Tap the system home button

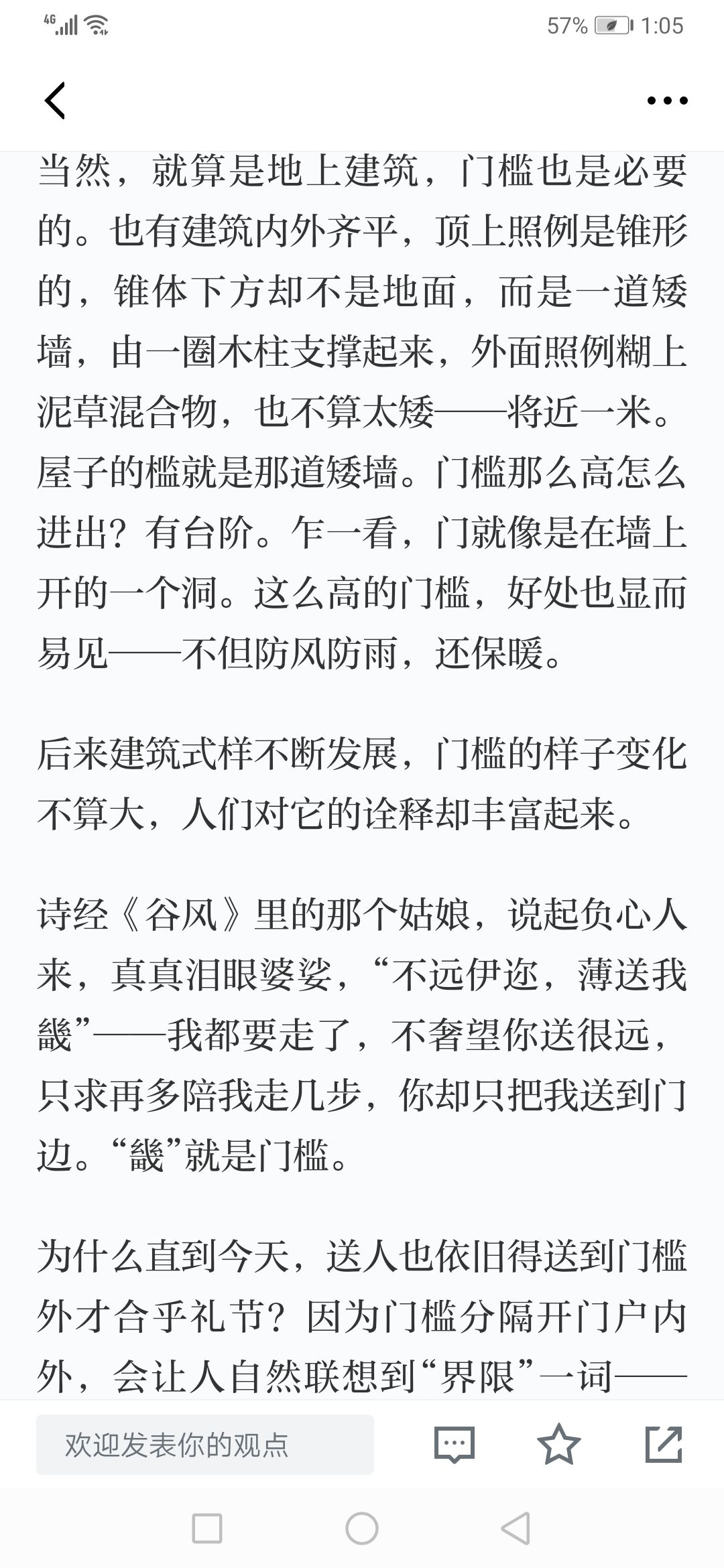(362, 1528)
